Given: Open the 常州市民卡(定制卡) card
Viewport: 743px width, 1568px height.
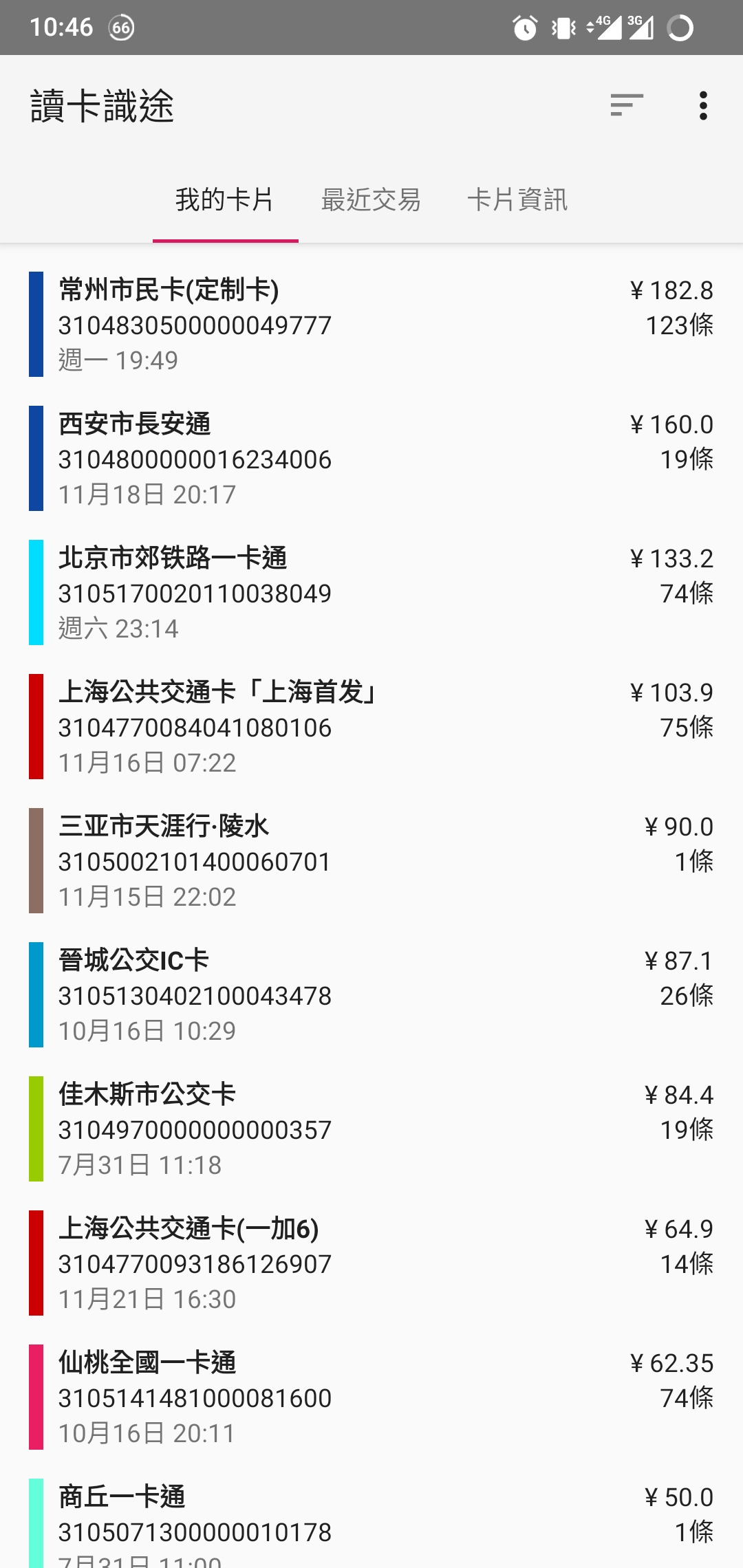Looking at the screenshot, I should click(x=371, y=325).
